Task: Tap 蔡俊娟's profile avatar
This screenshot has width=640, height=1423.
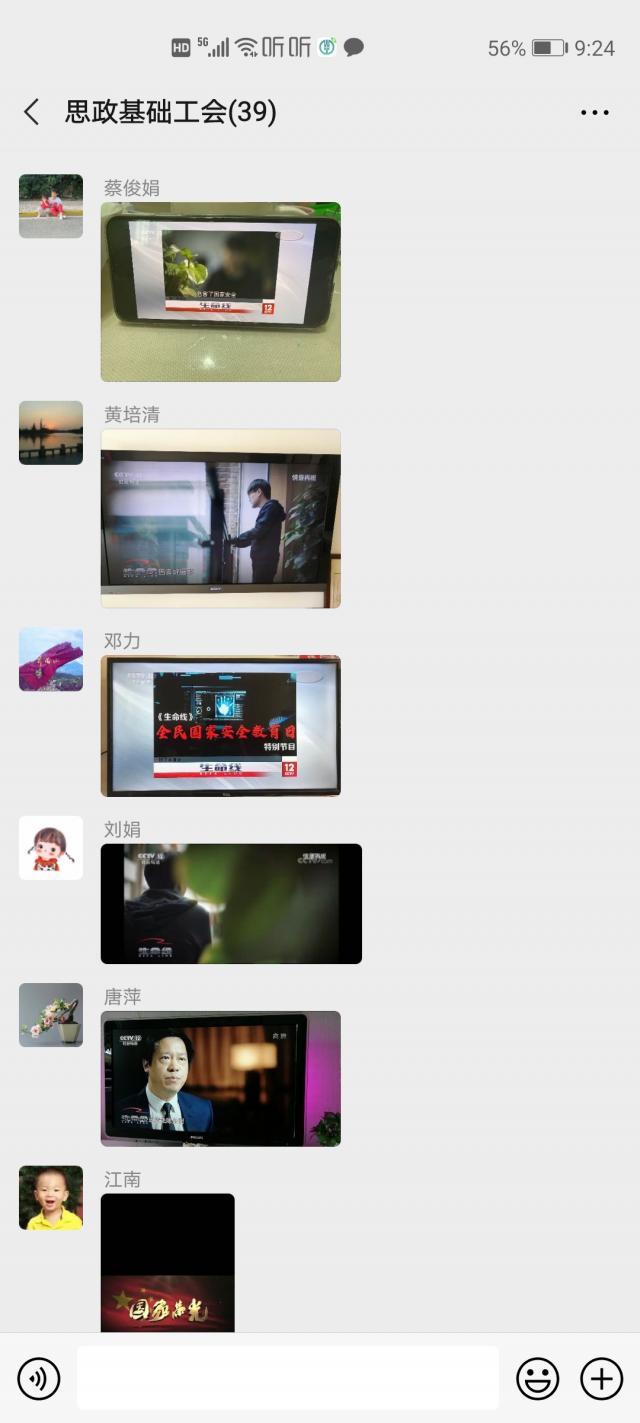Action: [51, 206]
